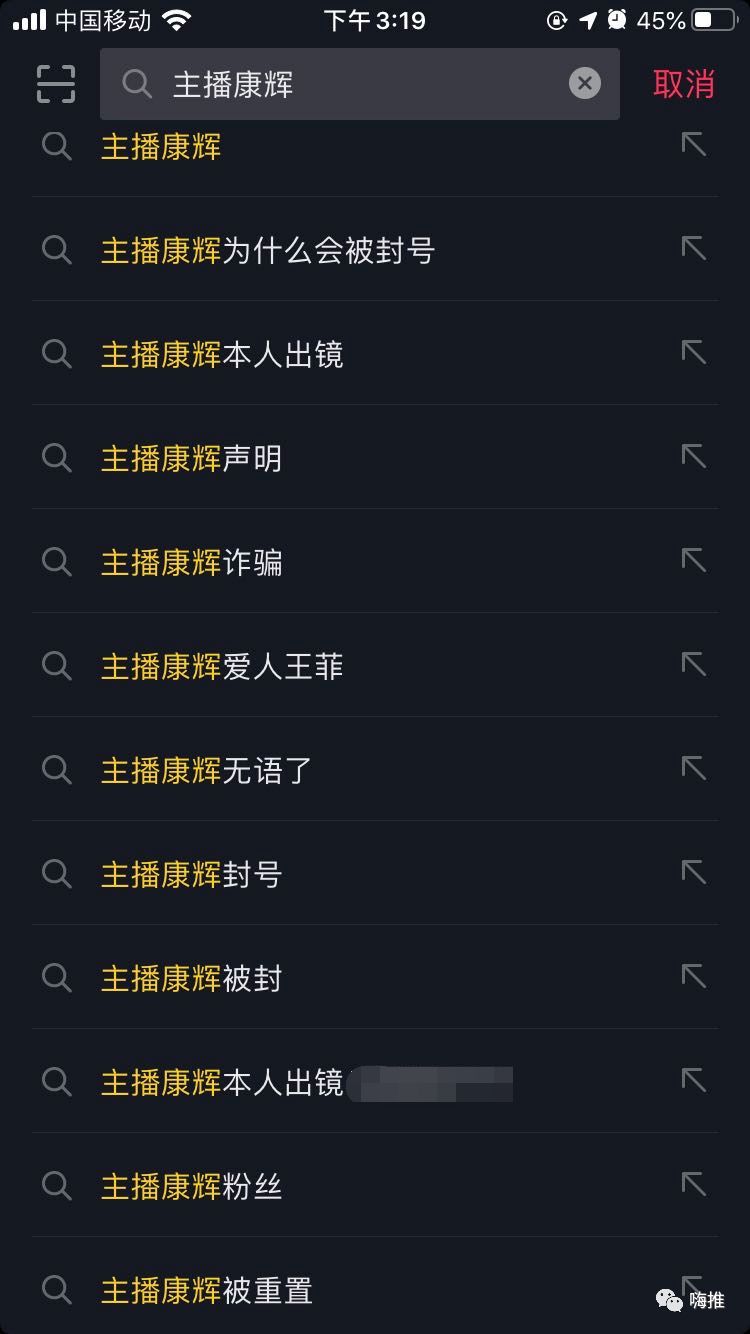Clear the search text
The image size is (750, 1334).
(585, 83)
